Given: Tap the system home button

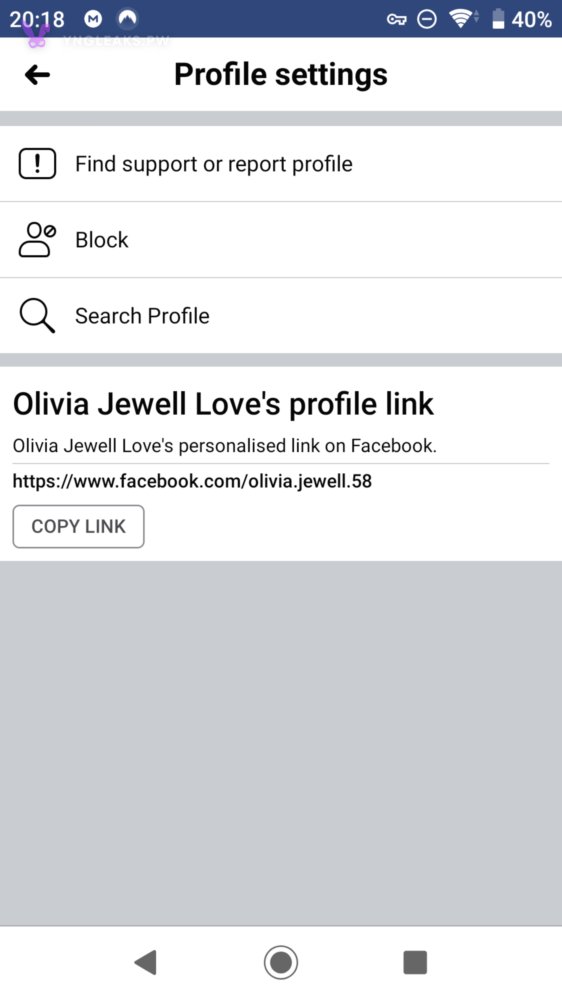Looking at the screenshot, I should [x=281, y=962].
